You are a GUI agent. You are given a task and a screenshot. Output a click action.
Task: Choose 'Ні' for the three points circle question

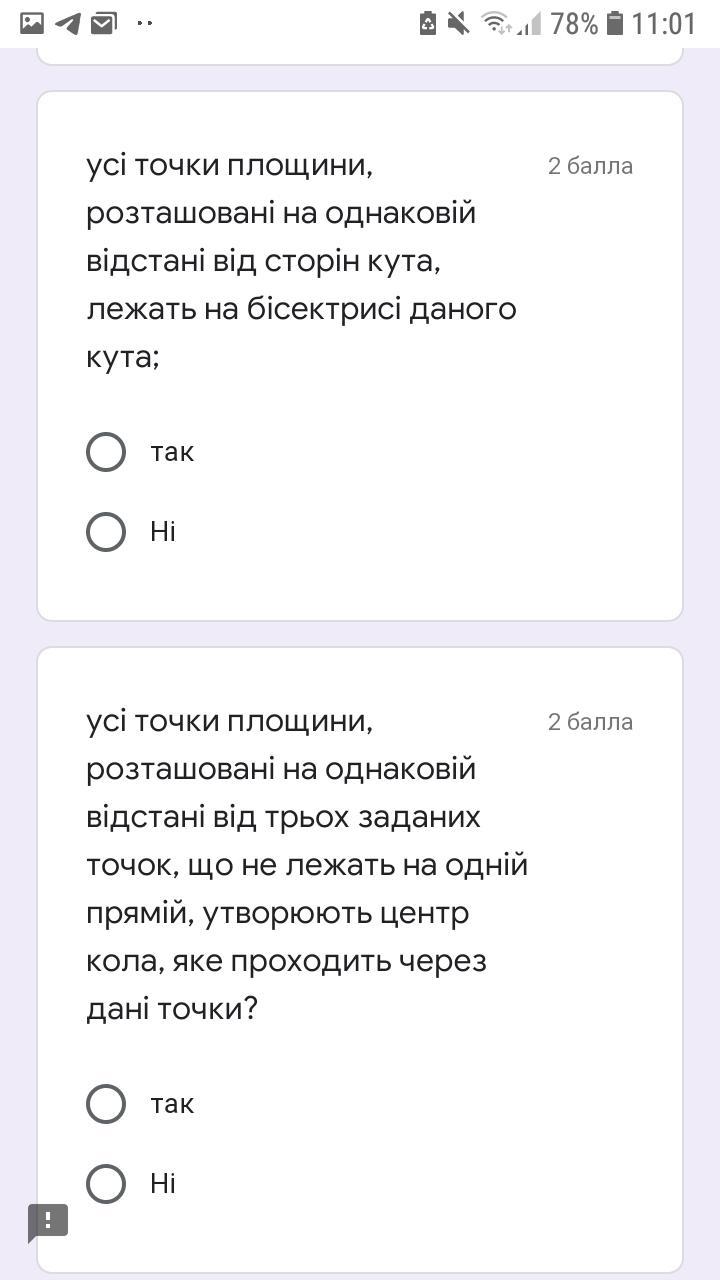[x=106, y=1184]
